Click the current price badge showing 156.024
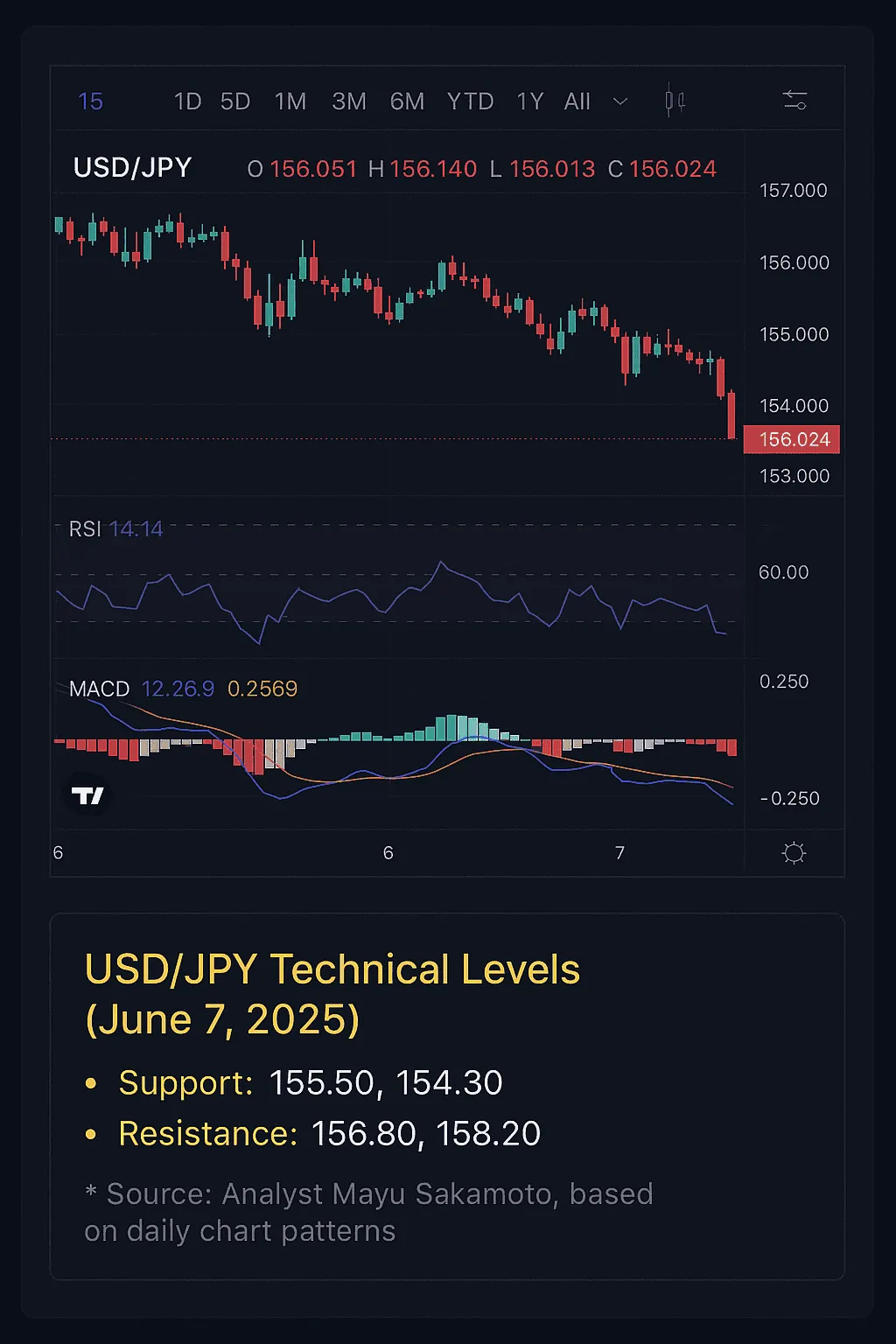This screenshot has height=1344, width=896. point(790,439)
